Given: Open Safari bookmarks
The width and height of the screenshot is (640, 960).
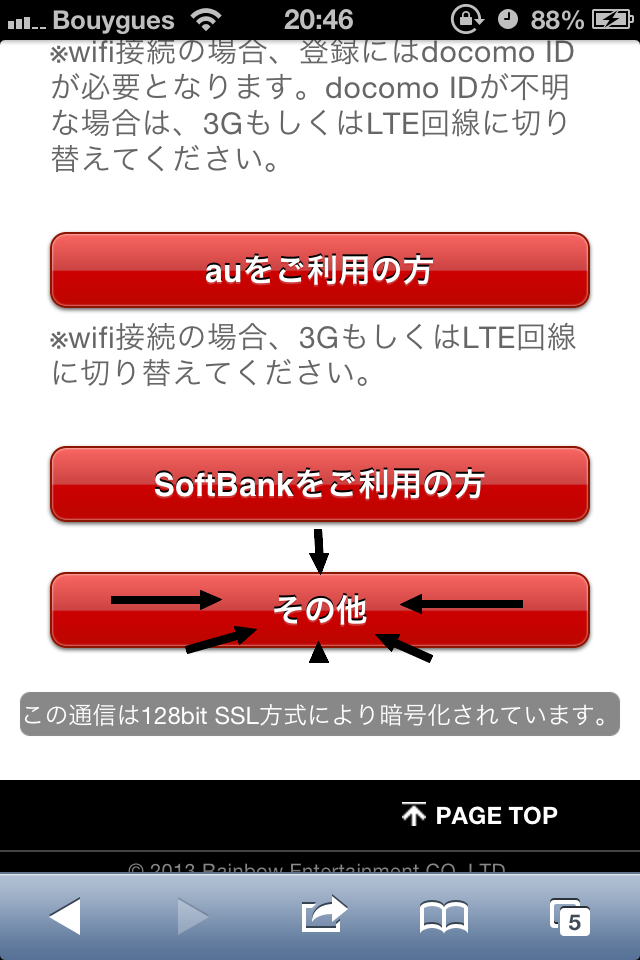Looking at the screenshot, I should click(444, 915).
